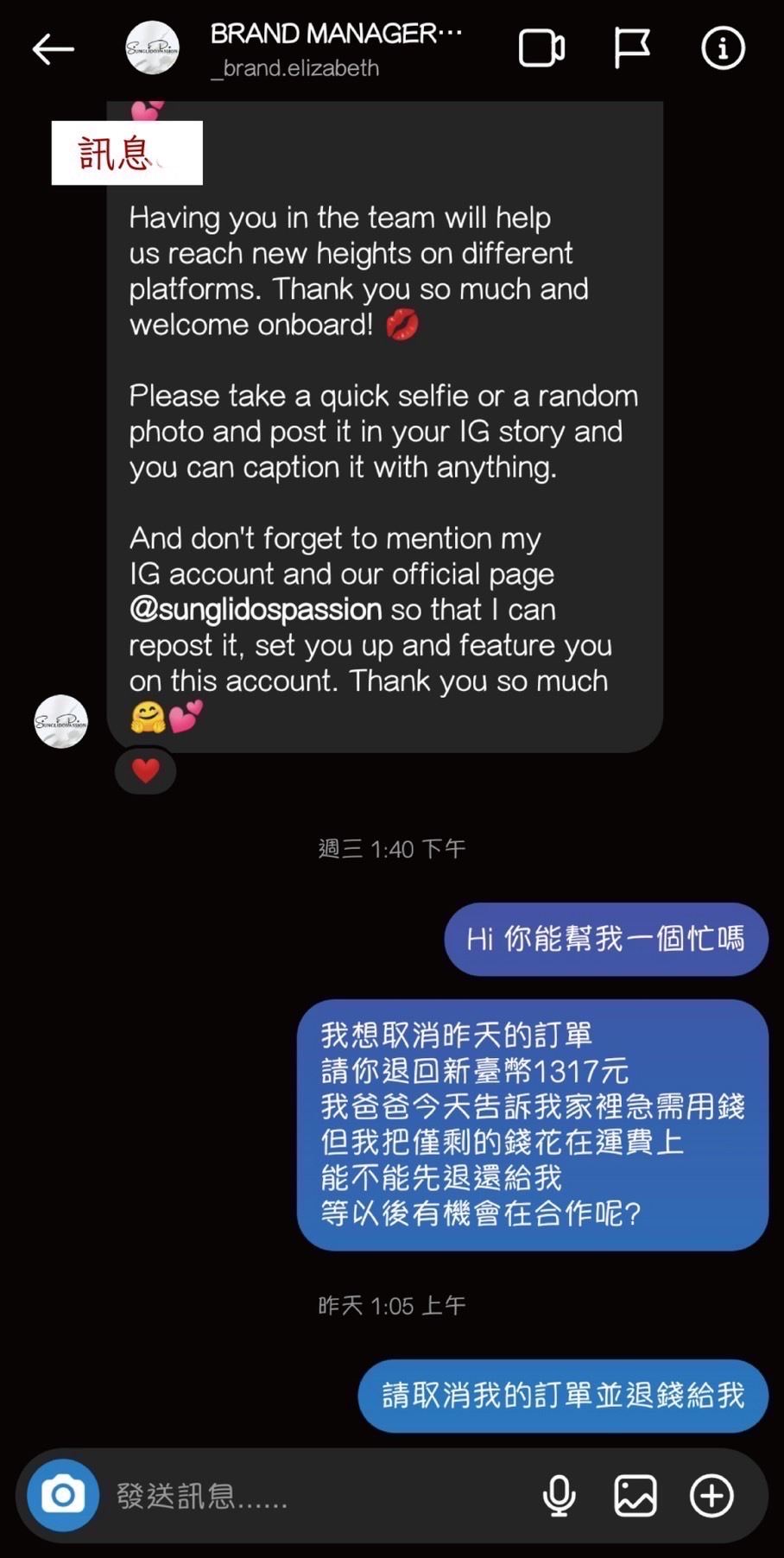Record a voice message
Image resolution: width=784 pixels, height=1558 pixels.
[559, 1496]
